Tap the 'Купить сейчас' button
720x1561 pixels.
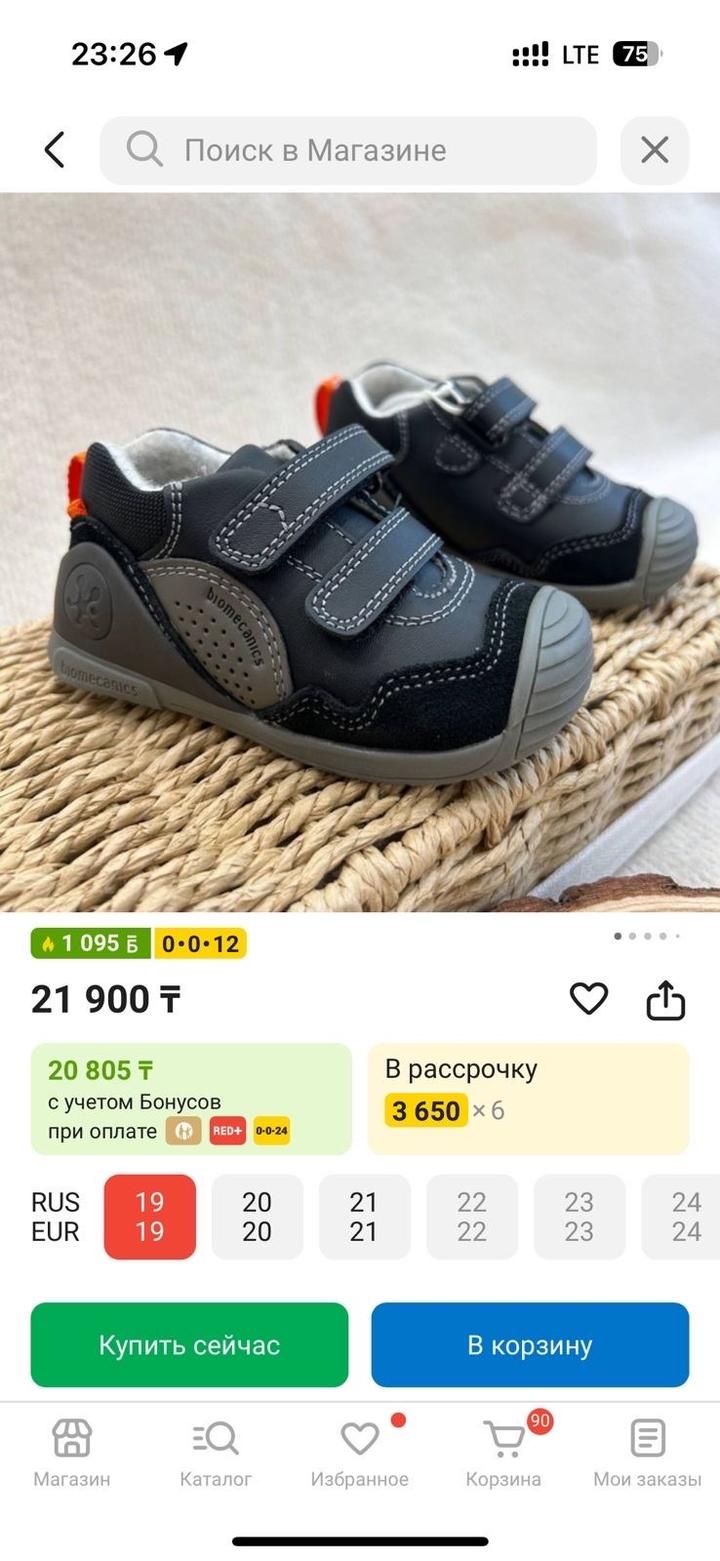click(x=189, y=1345)
